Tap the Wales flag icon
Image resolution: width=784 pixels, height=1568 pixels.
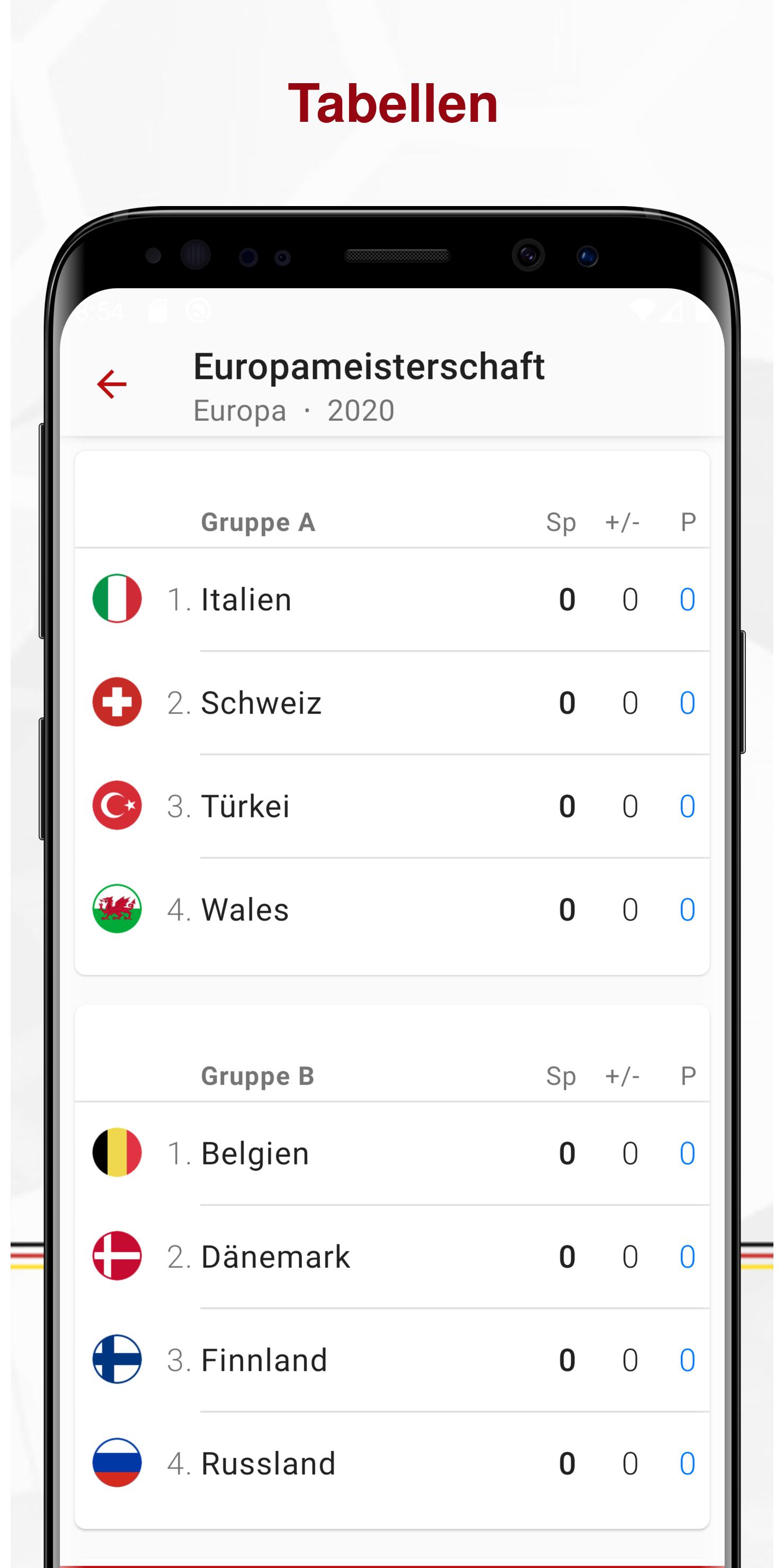pyautogui.click(x=116, y=910)
